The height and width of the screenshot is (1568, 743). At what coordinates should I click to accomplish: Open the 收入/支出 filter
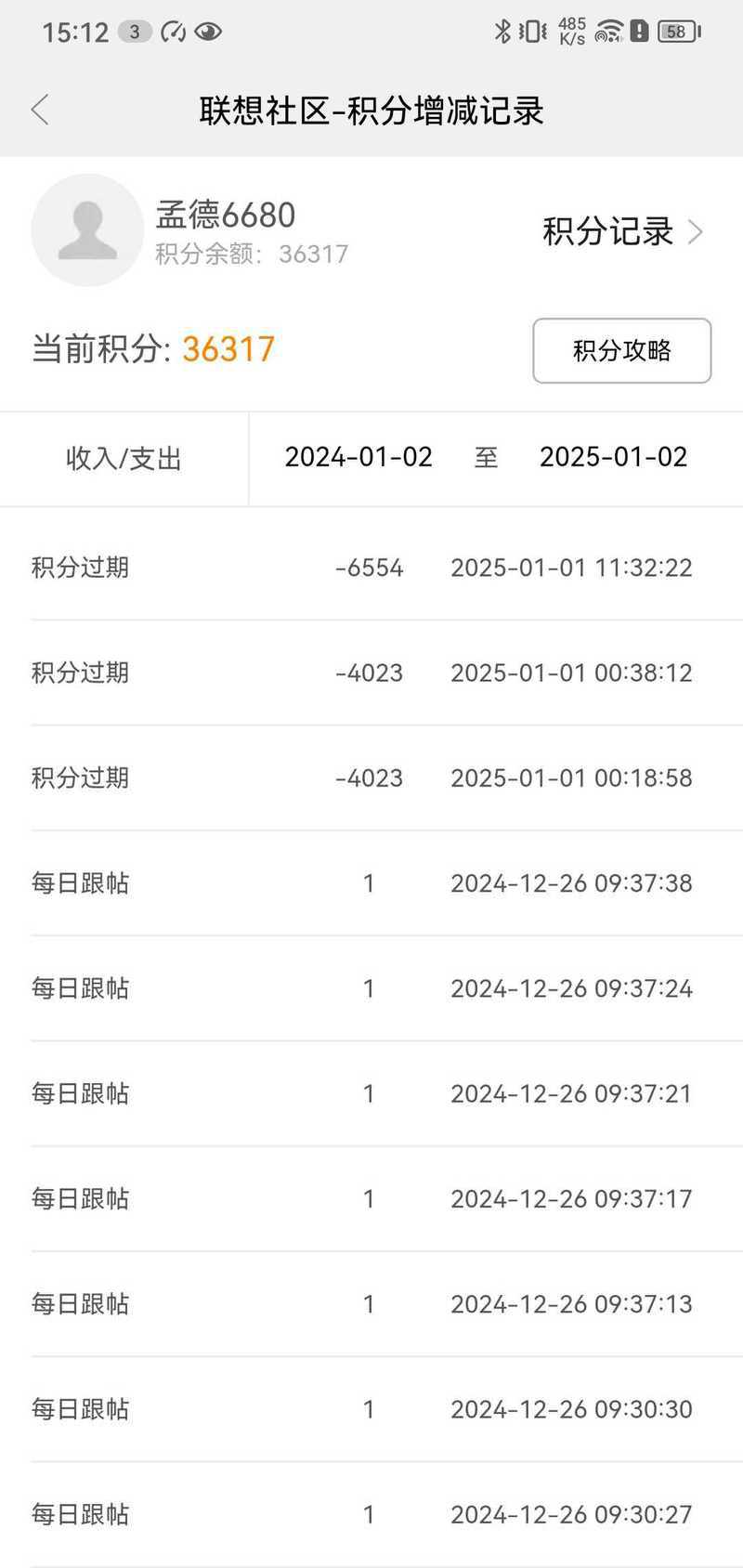[x=124, y=458]
